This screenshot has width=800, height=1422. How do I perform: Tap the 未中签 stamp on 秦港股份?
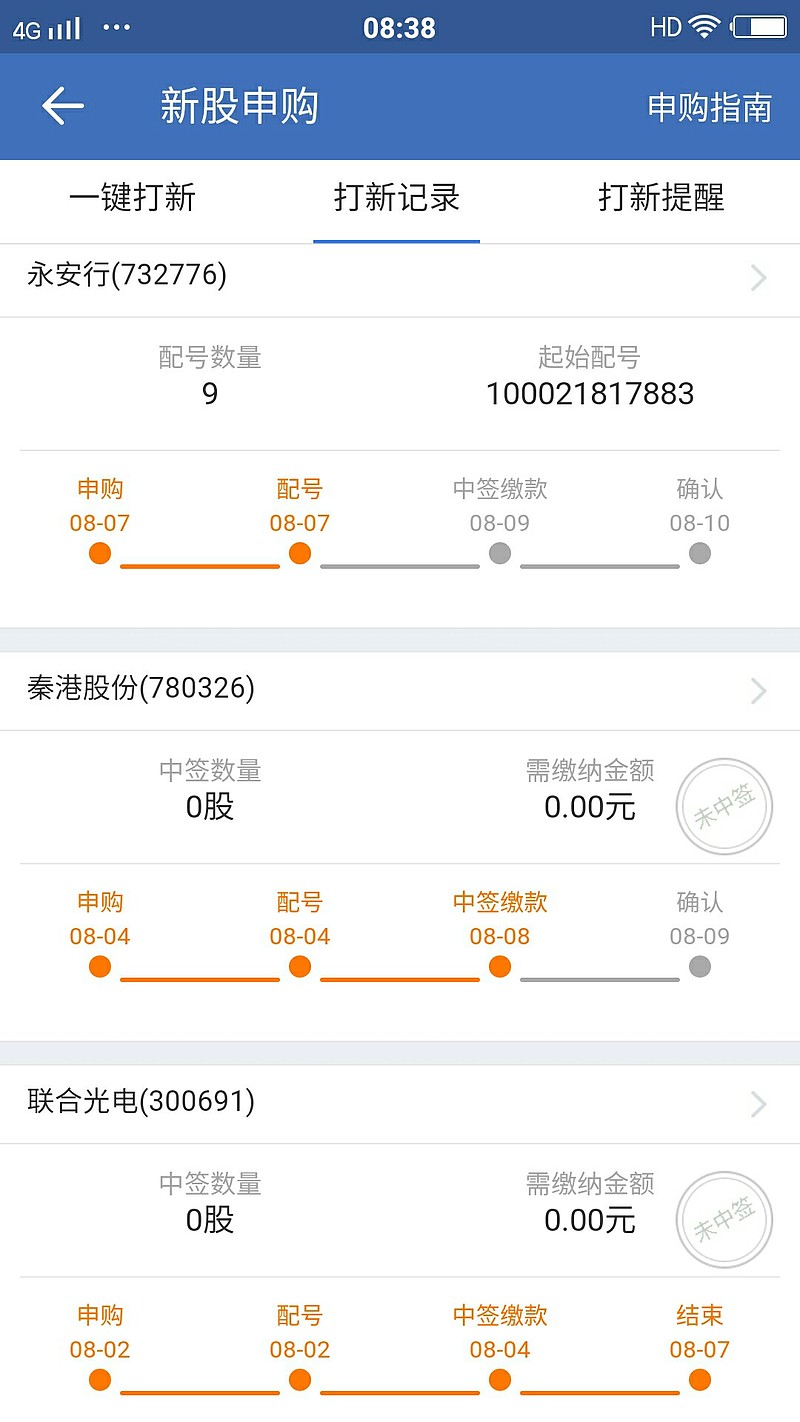tap(724, 804)
